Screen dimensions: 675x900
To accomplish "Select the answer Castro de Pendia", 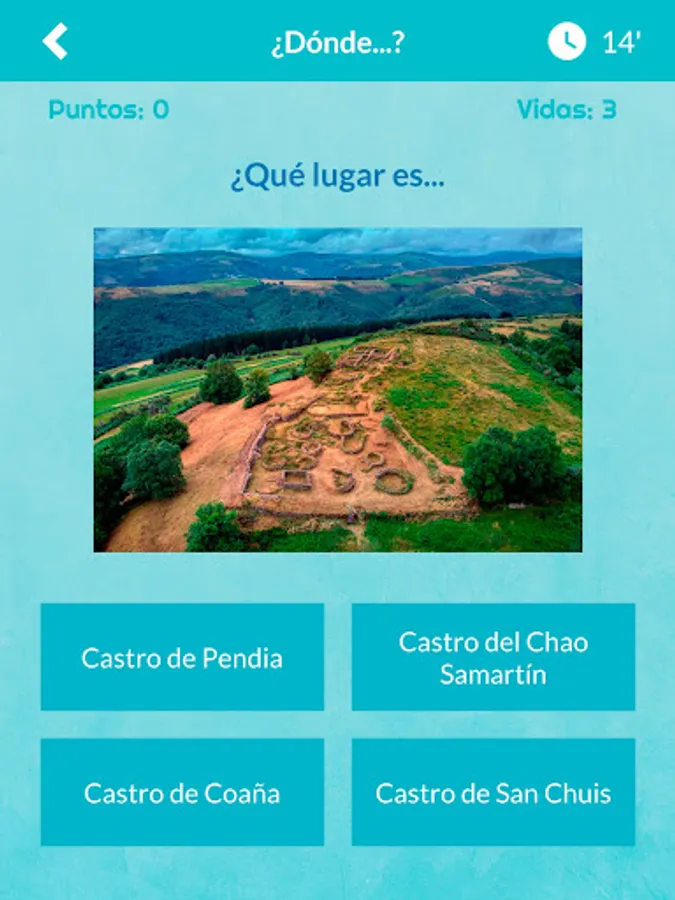I will 182,657.
